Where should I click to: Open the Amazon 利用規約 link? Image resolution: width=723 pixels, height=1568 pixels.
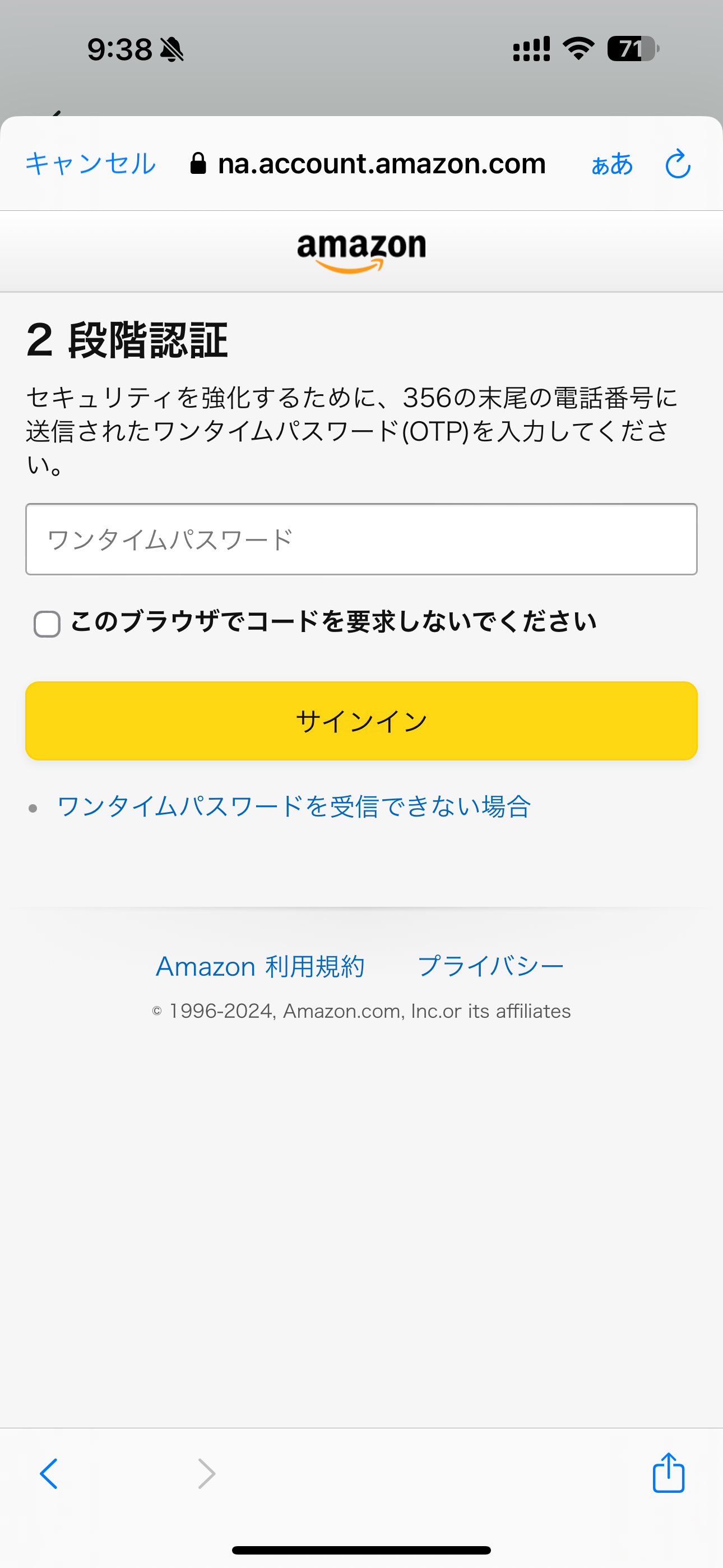click(x=261, y=966)
